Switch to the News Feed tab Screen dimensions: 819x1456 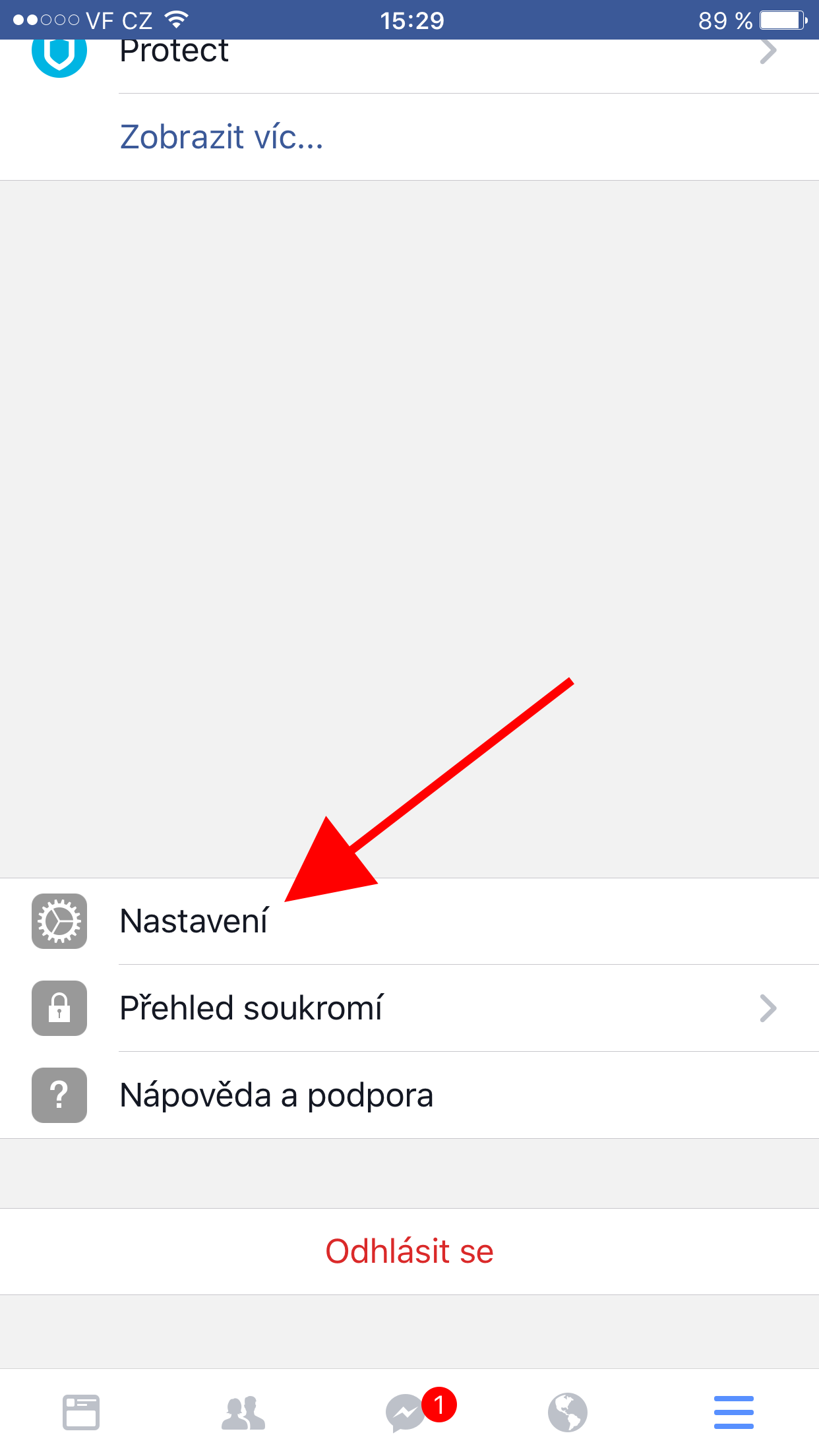pos(81,1412)
